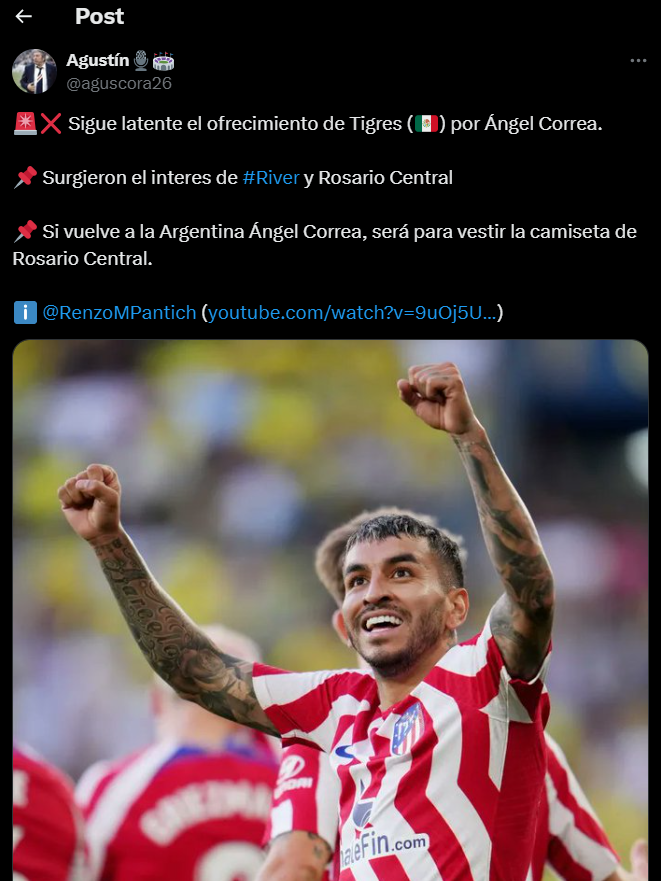661x881 pixels.
Task: View the attached post photo
Action: [330, 610]
